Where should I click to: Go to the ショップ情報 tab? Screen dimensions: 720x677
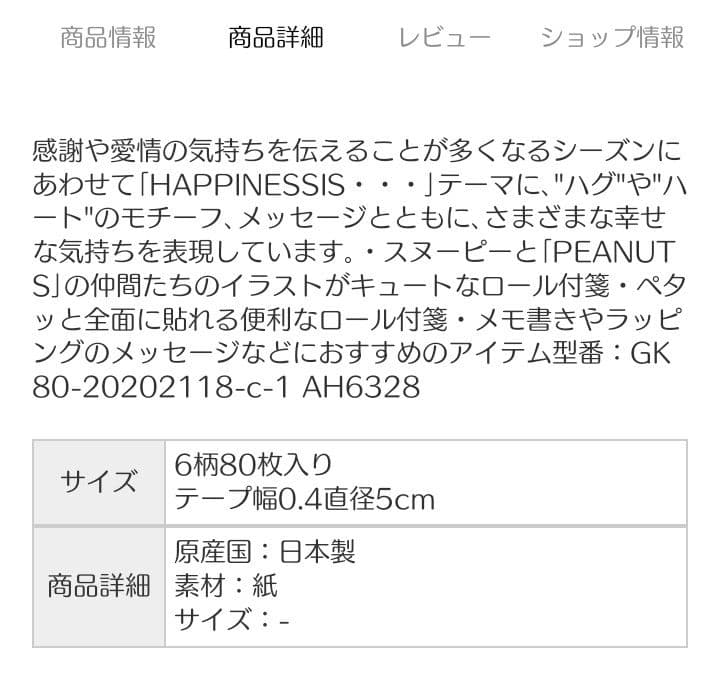point(612,38)
